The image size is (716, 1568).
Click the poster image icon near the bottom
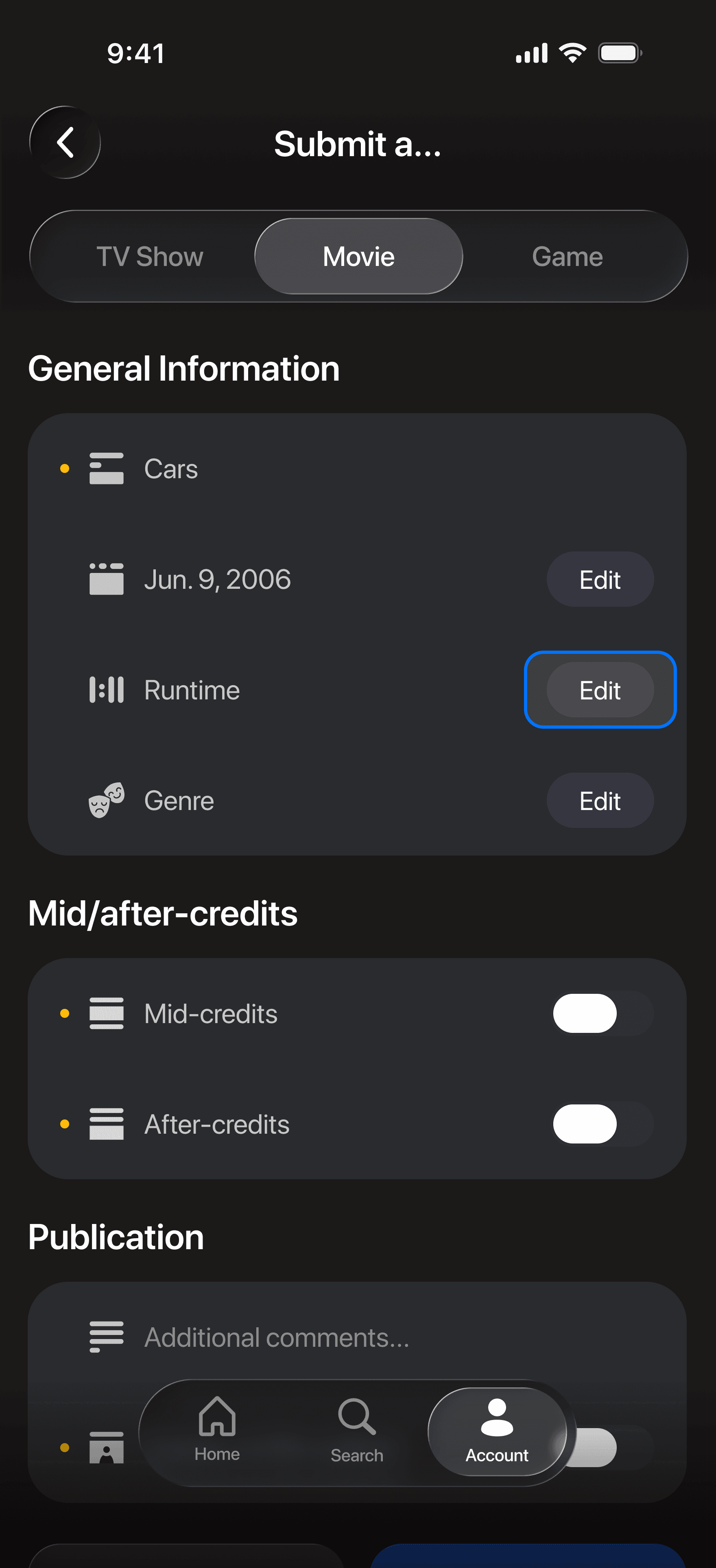(x=106, y=1448)
